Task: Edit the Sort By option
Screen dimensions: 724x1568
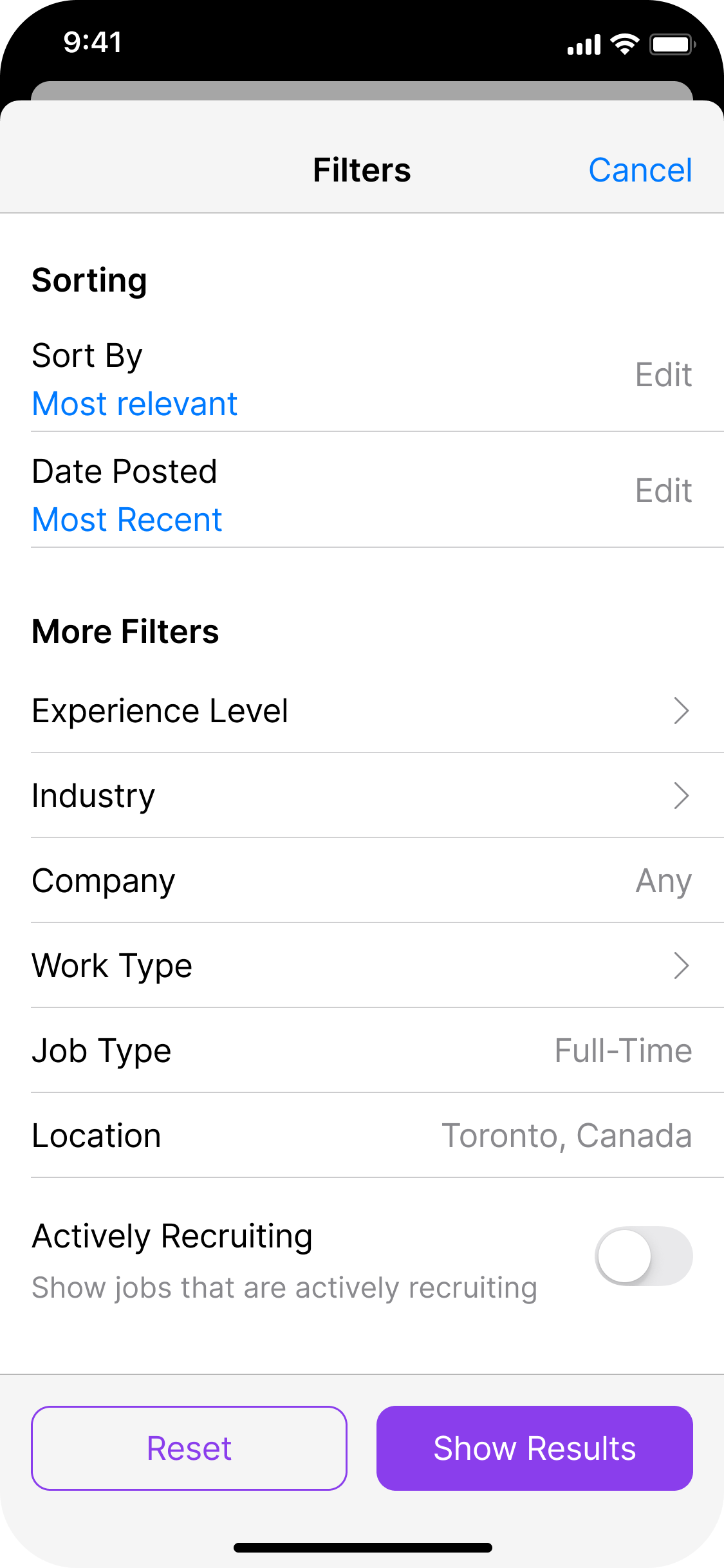Action: tap(664, 375)
